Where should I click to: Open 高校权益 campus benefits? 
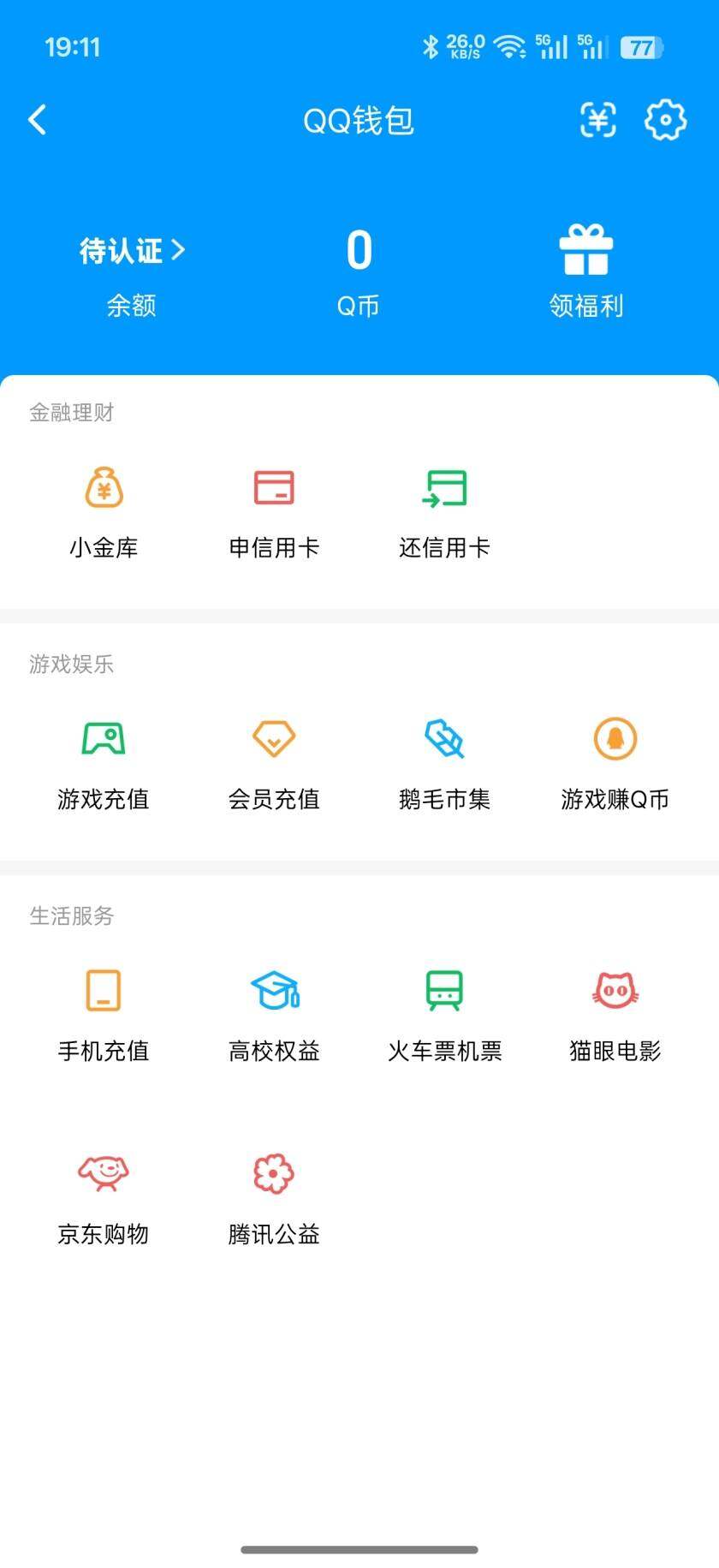click(x=274, y=1012)
